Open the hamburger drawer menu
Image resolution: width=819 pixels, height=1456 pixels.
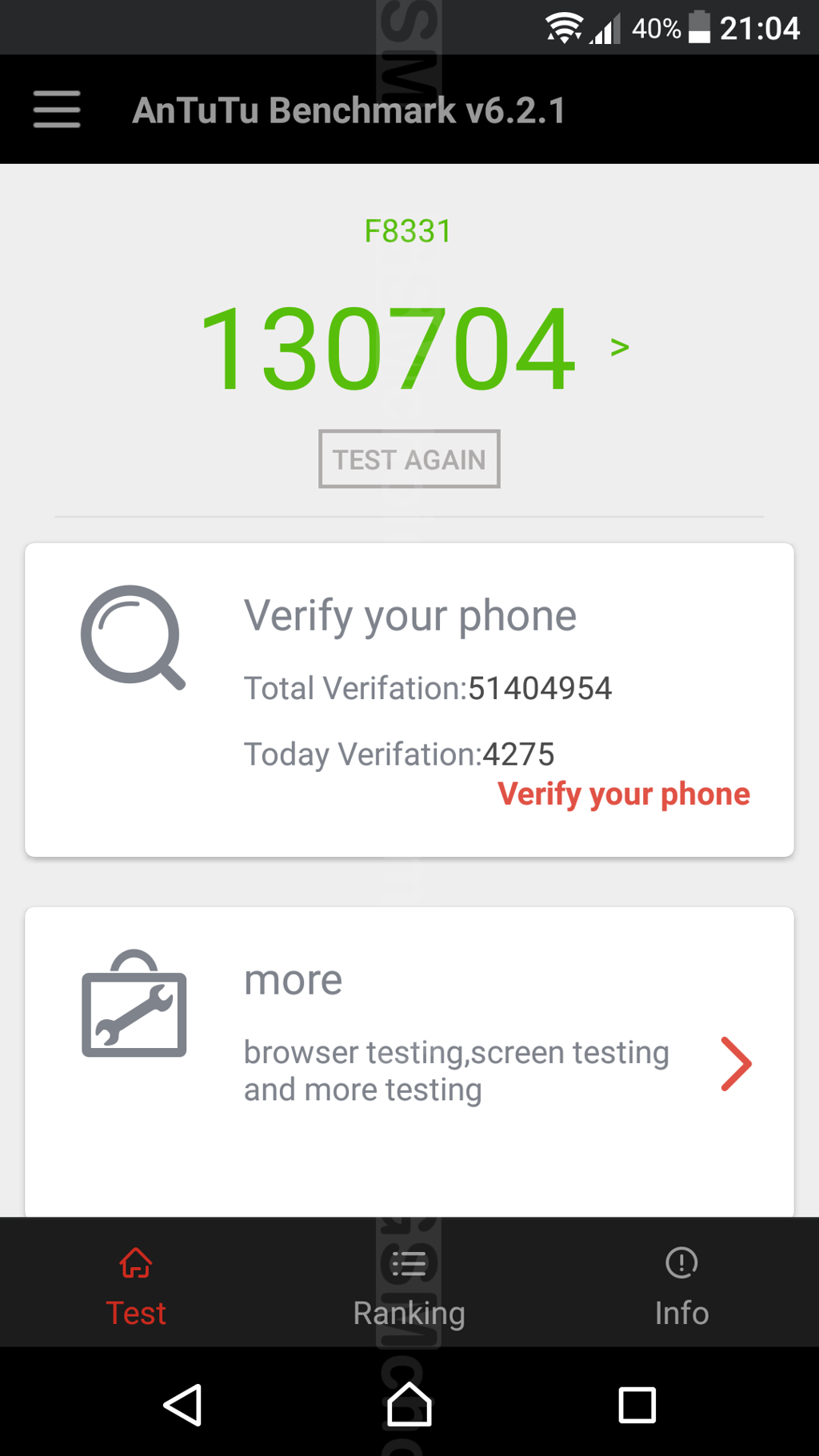57,109
